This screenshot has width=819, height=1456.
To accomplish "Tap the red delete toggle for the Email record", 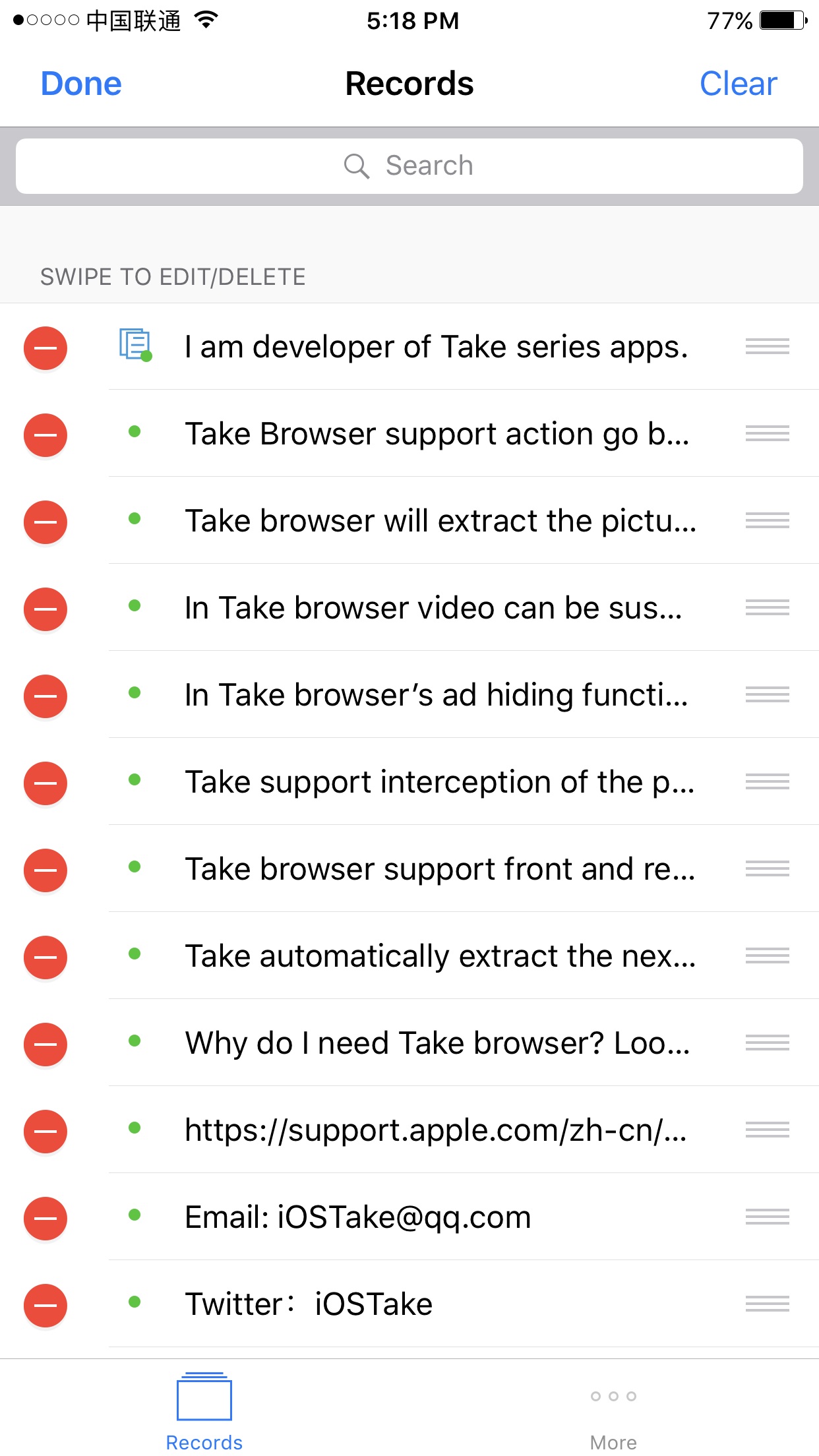I will 45,1217.
